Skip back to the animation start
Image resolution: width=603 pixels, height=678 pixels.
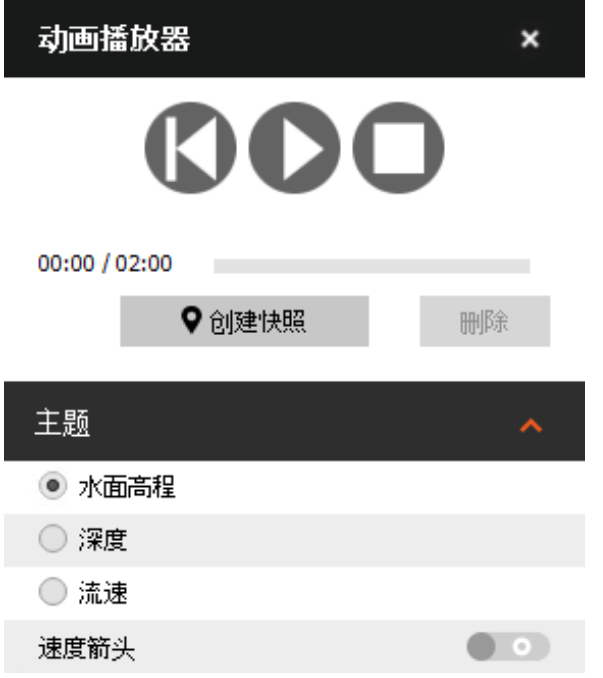190,148
